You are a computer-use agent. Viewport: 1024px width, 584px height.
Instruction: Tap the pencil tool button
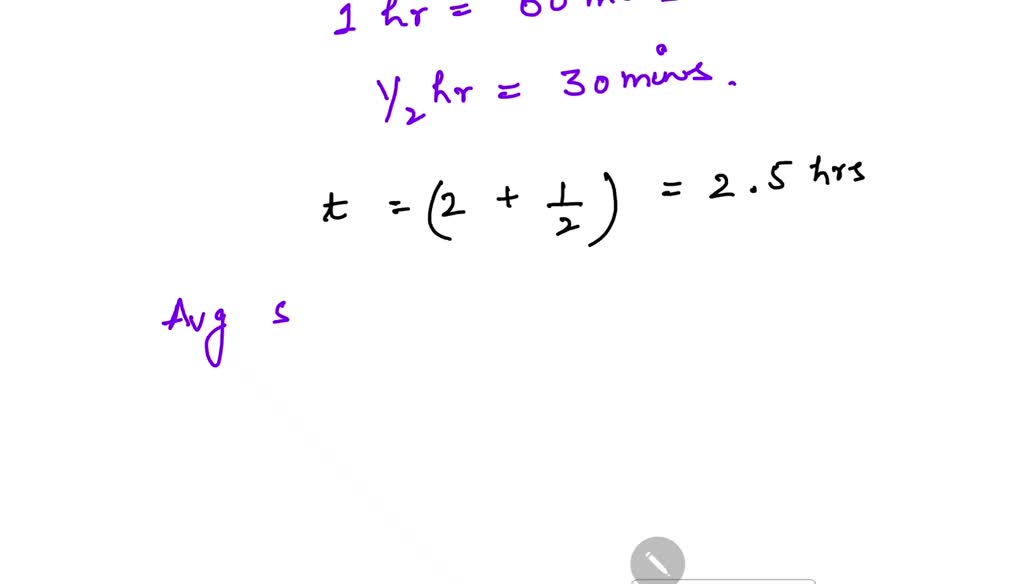(657, 562)
